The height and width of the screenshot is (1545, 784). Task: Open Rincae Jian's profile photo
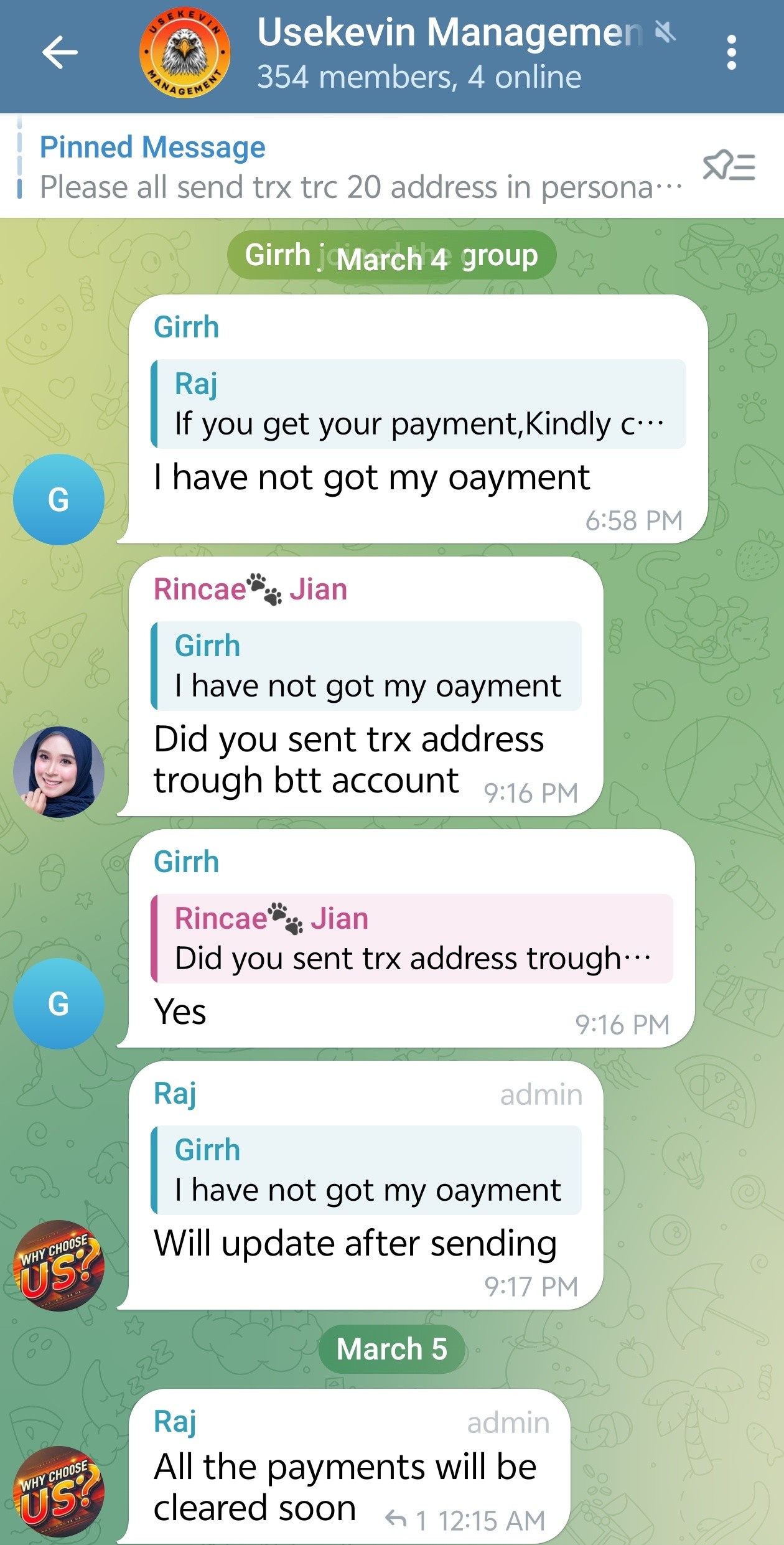point(58,771)
